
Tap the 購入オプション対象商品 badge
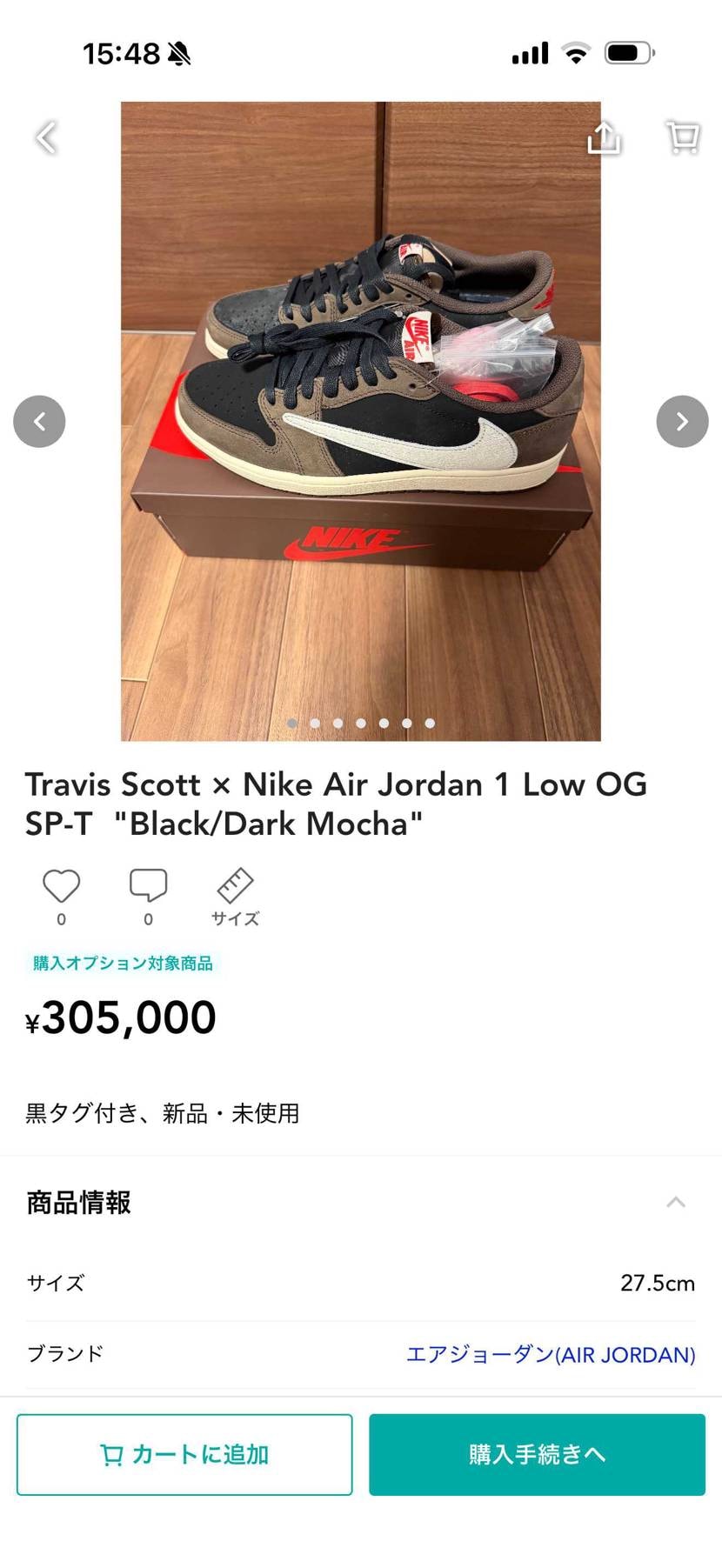pos(122,963)
